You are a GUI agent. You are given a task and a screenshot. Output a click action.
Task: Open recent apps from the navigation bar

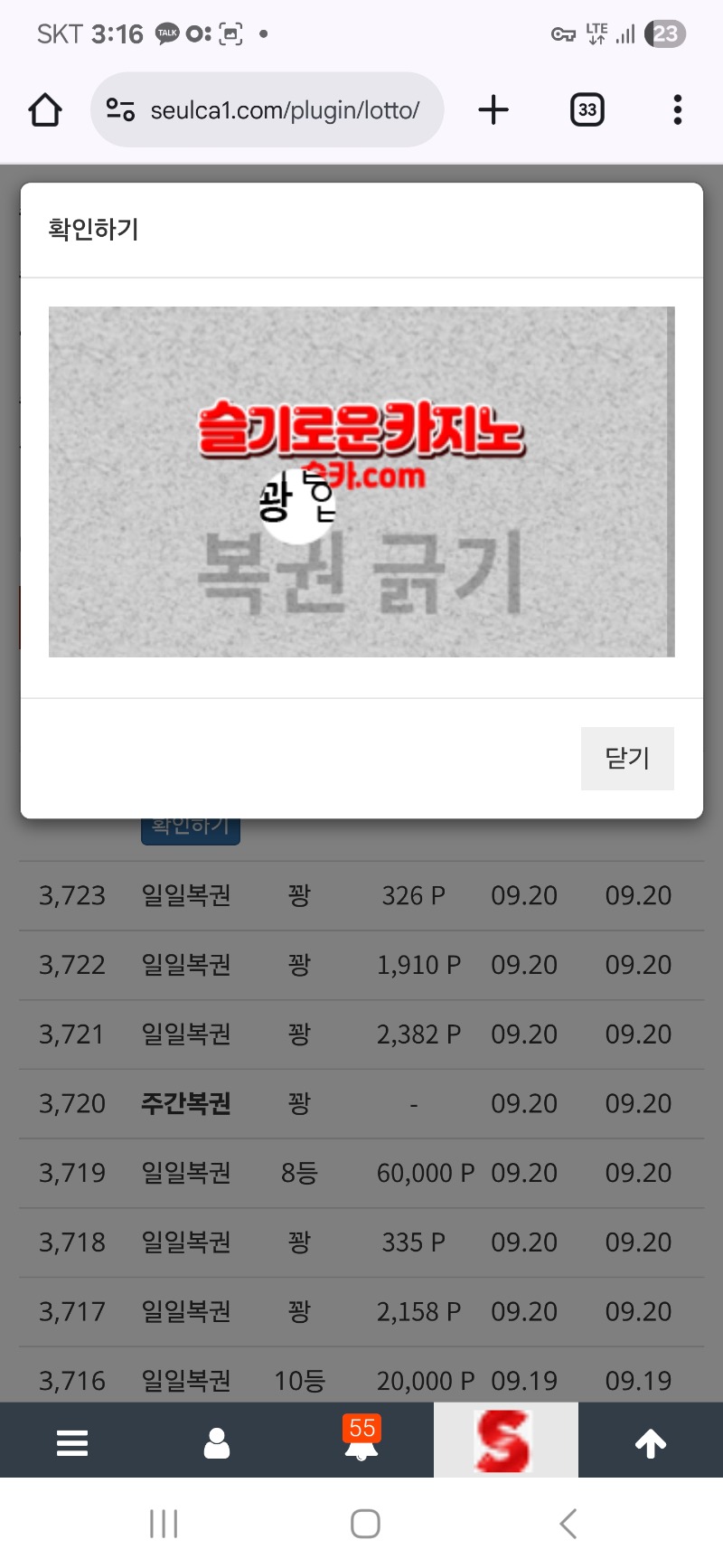coord(164,1524)
